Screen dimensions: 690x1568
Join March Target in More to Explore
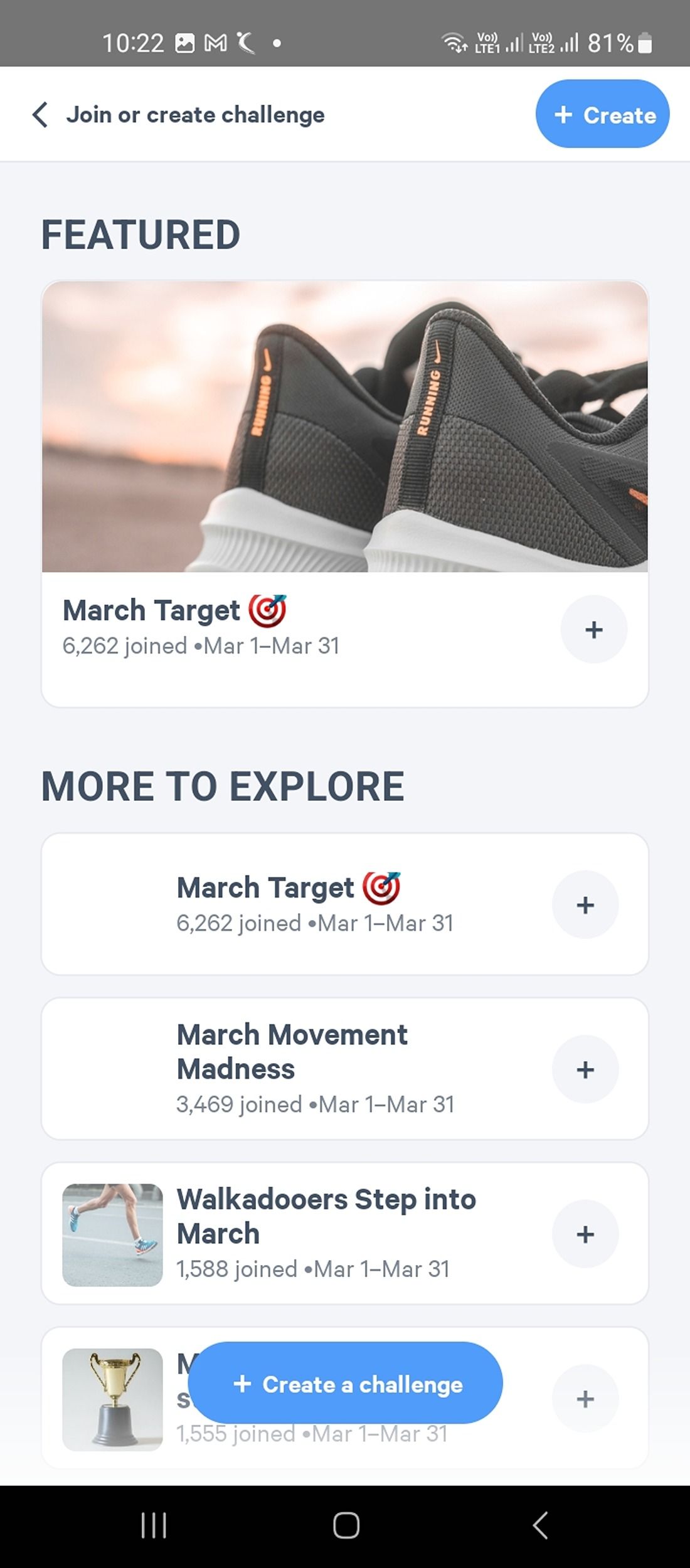pos(585,904)
